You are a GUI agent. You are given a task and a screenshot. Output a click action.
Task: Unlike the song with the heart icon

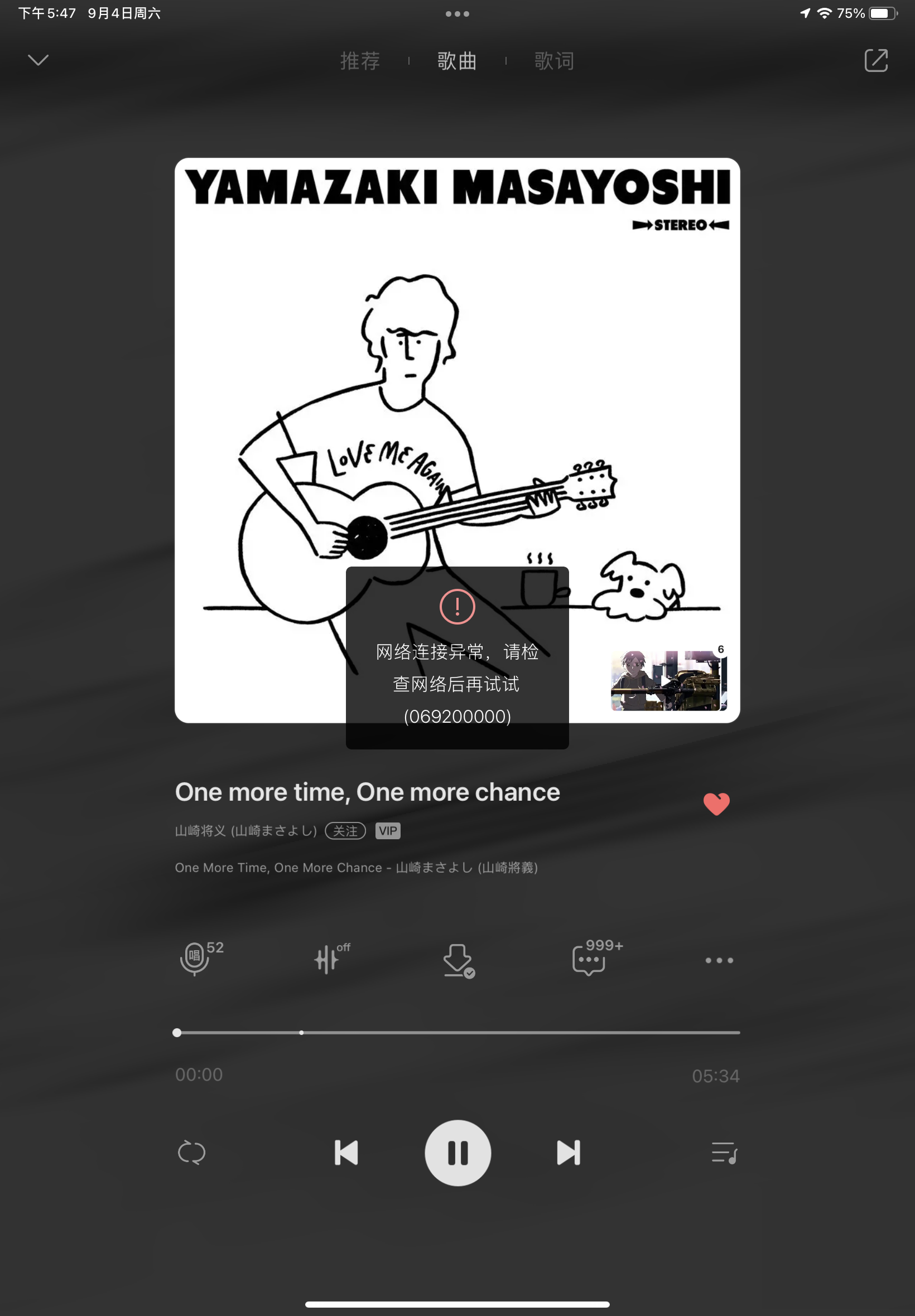[x=716, y=803]
